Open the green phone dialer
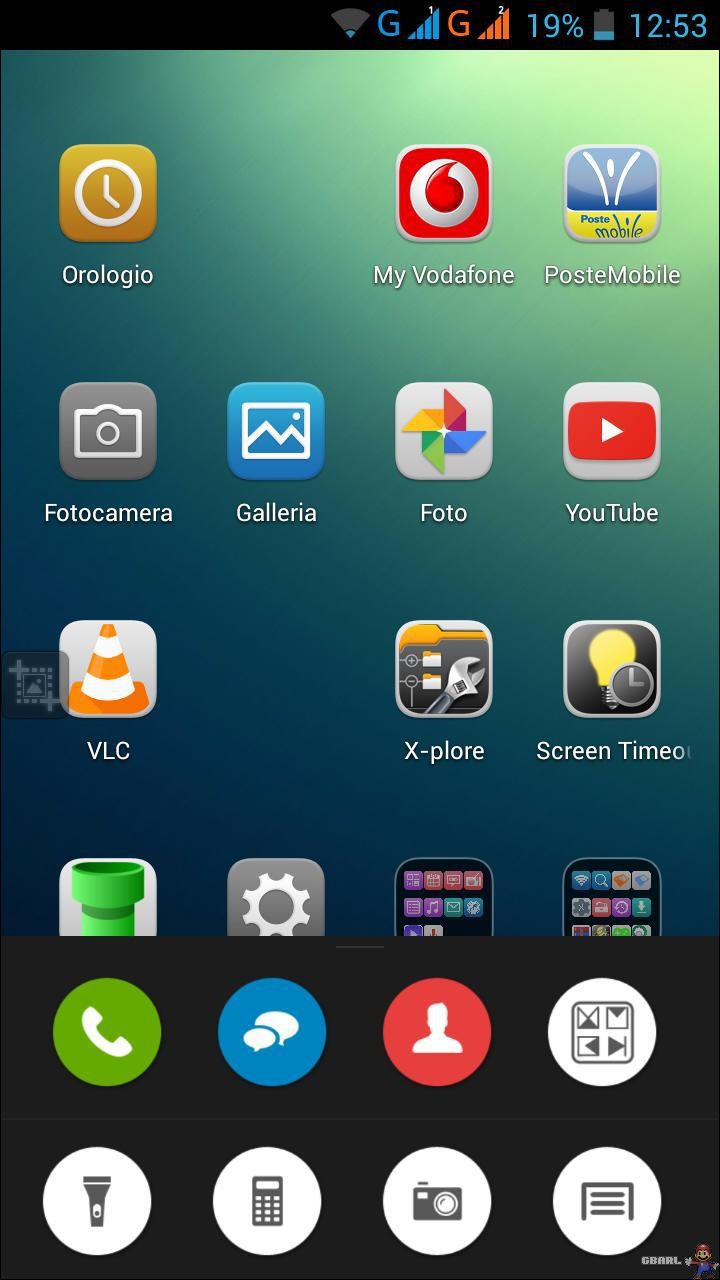 [107, 1032]
